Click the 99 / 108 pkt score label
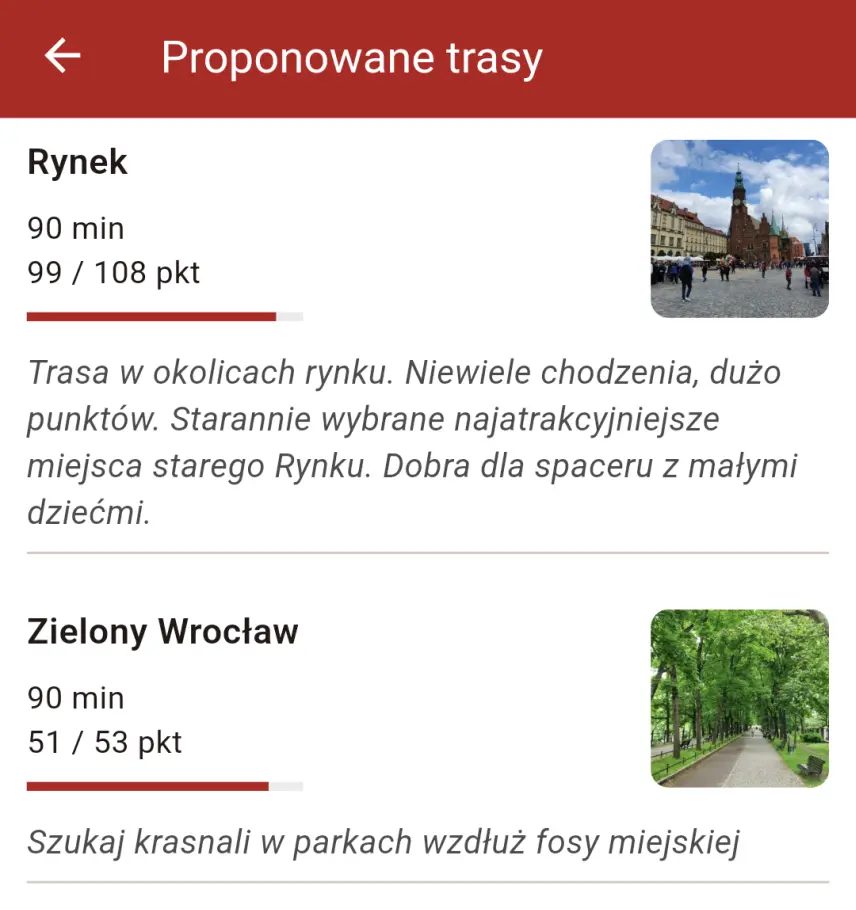 (x=113, y=272)
